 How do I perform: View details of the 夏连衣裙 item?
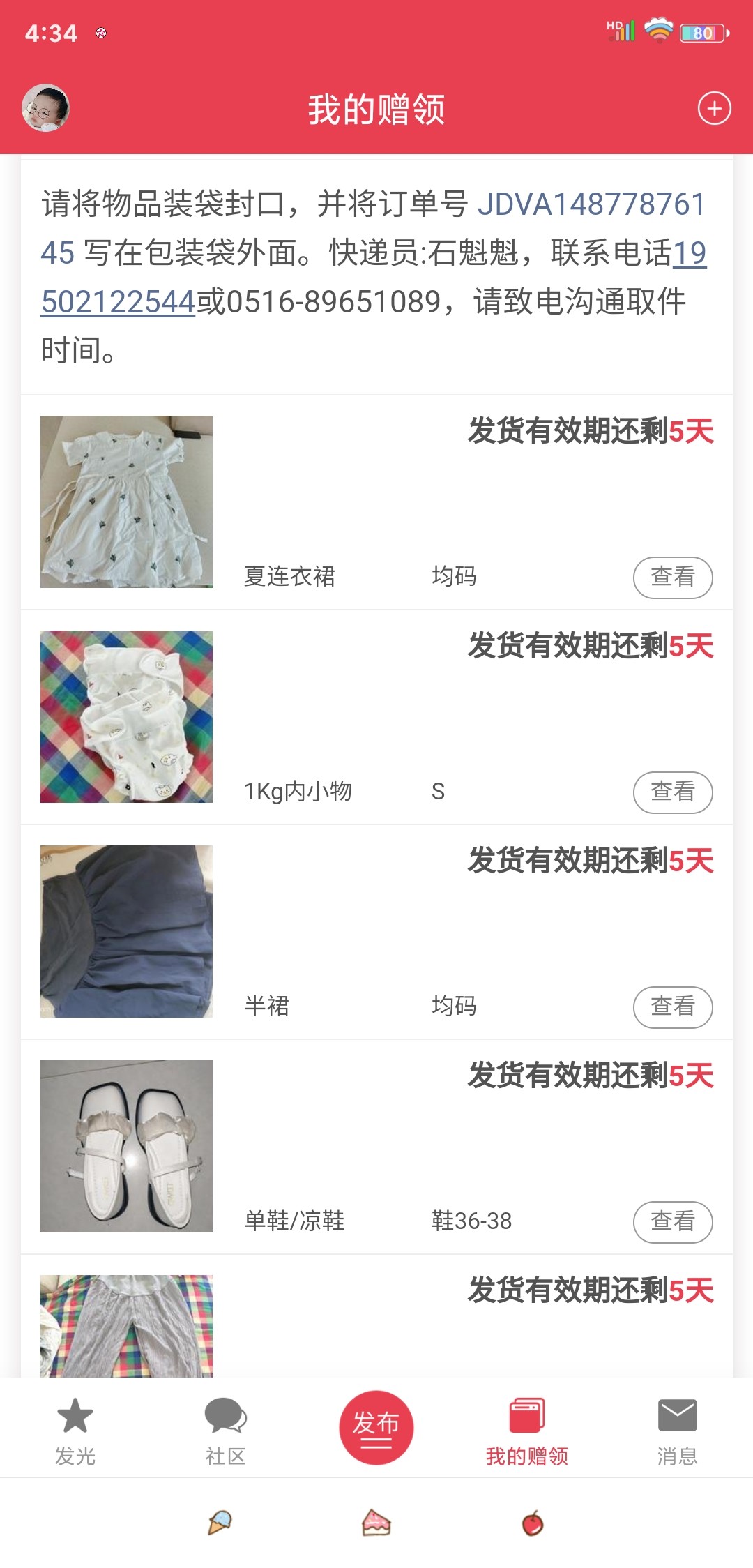[x=672, y=577]
